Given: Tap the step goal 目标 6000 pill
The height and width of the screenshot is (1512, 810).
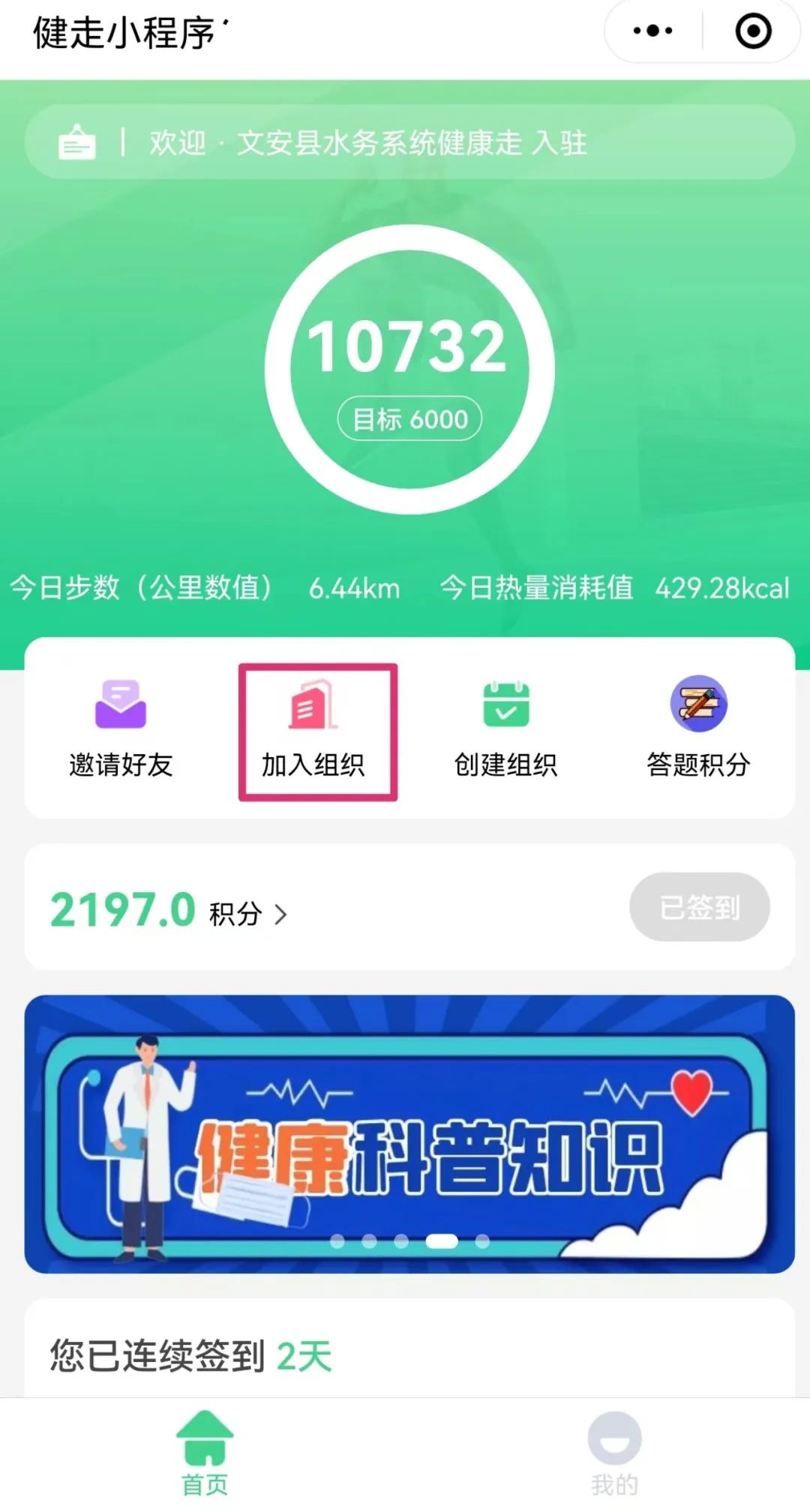Looking at the screenshot, I should coord(409,418).
